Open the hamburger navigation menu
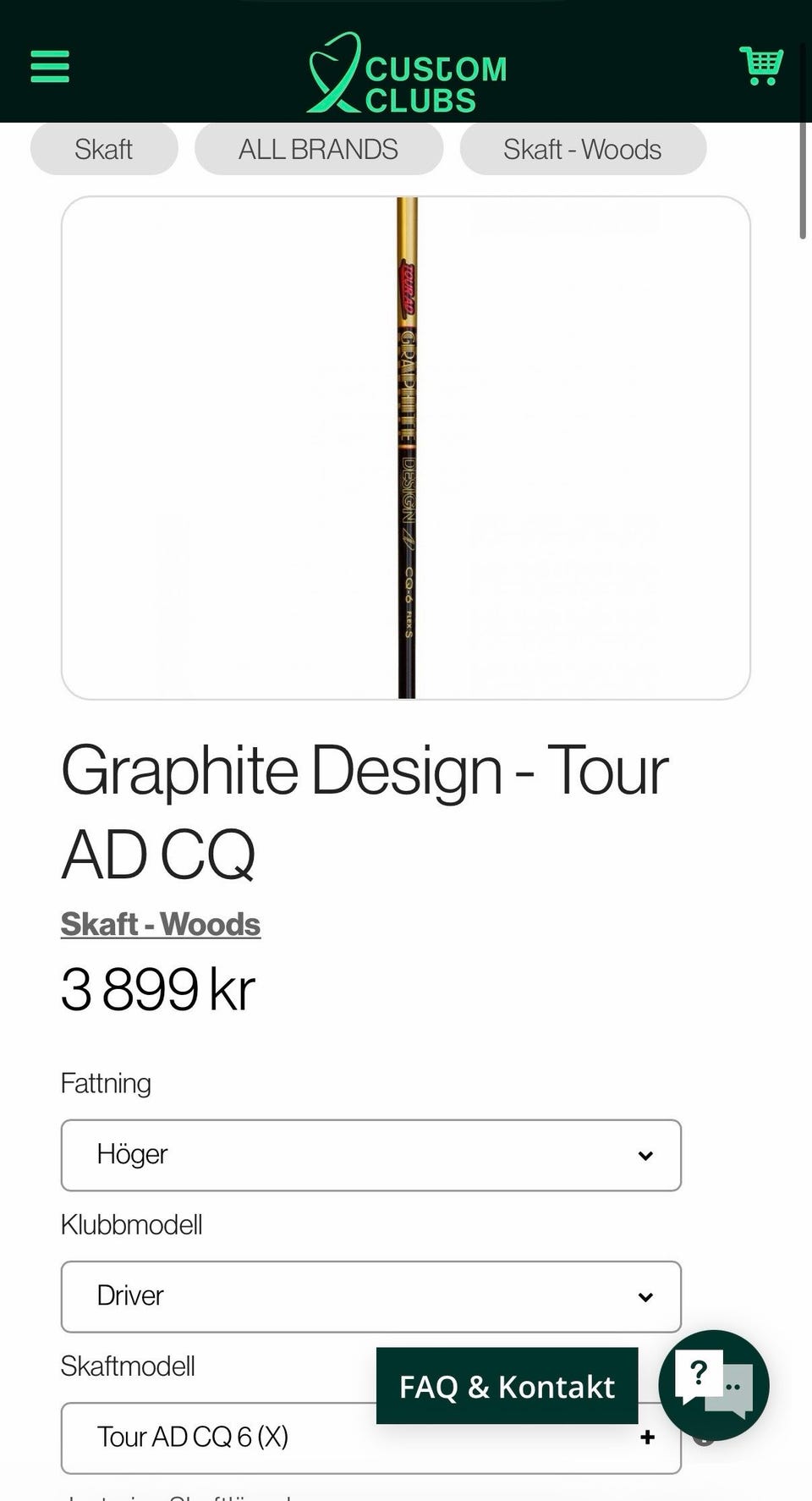This screenshot has height=1501, width=812. 49,66
